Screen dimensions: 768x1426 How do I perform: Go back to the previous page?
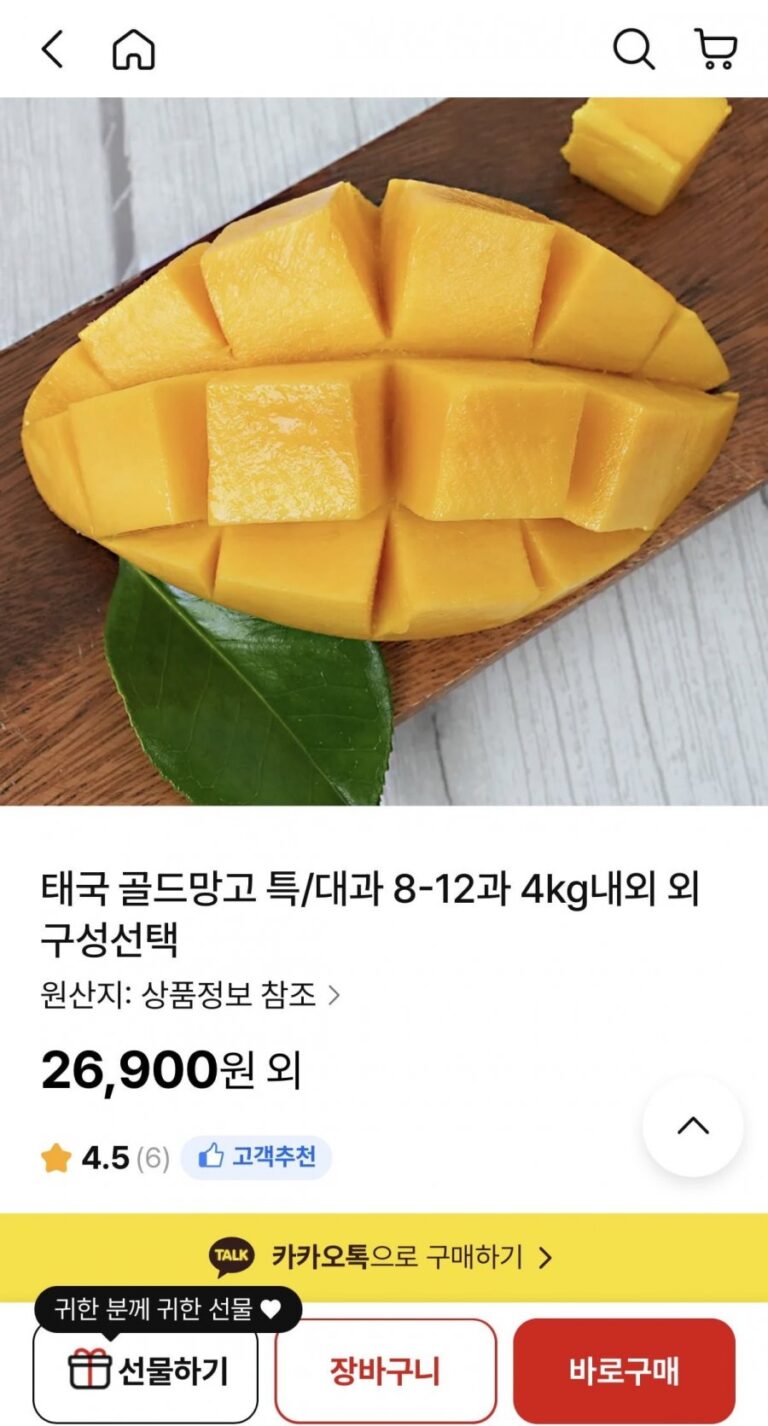pyautogui.click(x=53, y=49)
